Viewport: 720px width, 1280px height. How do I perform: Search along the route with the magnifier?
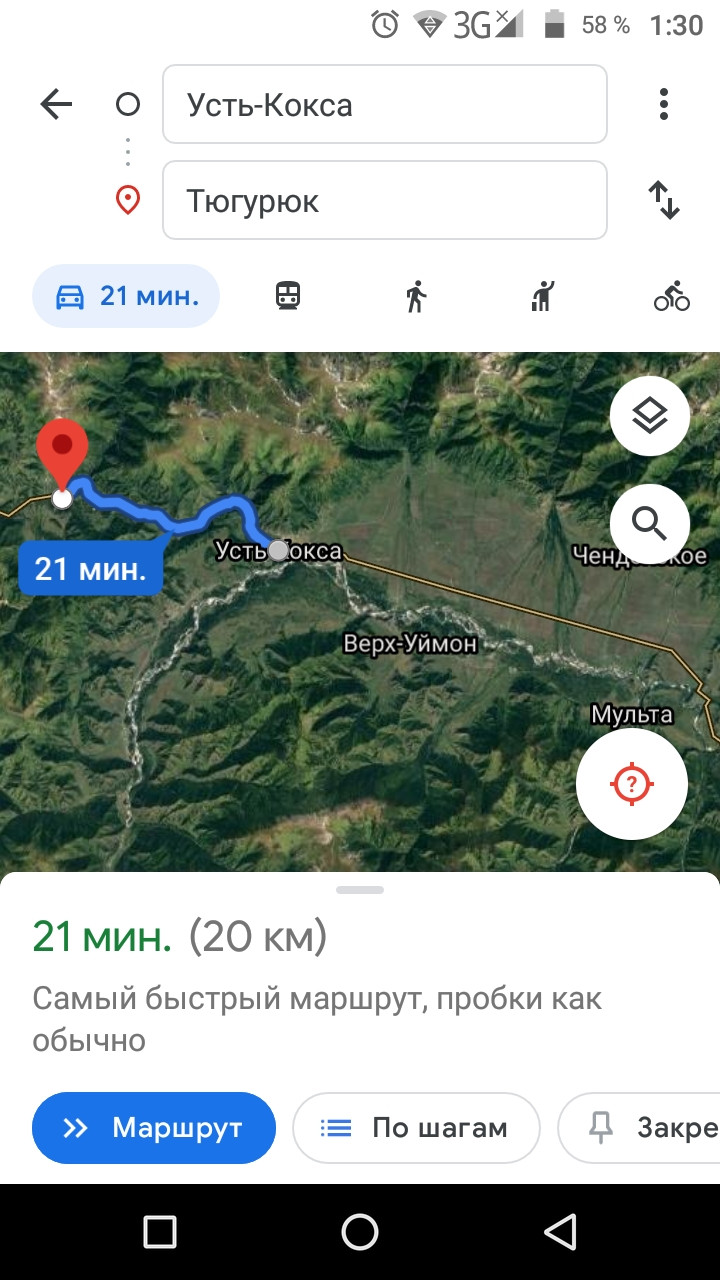(650, 522)
